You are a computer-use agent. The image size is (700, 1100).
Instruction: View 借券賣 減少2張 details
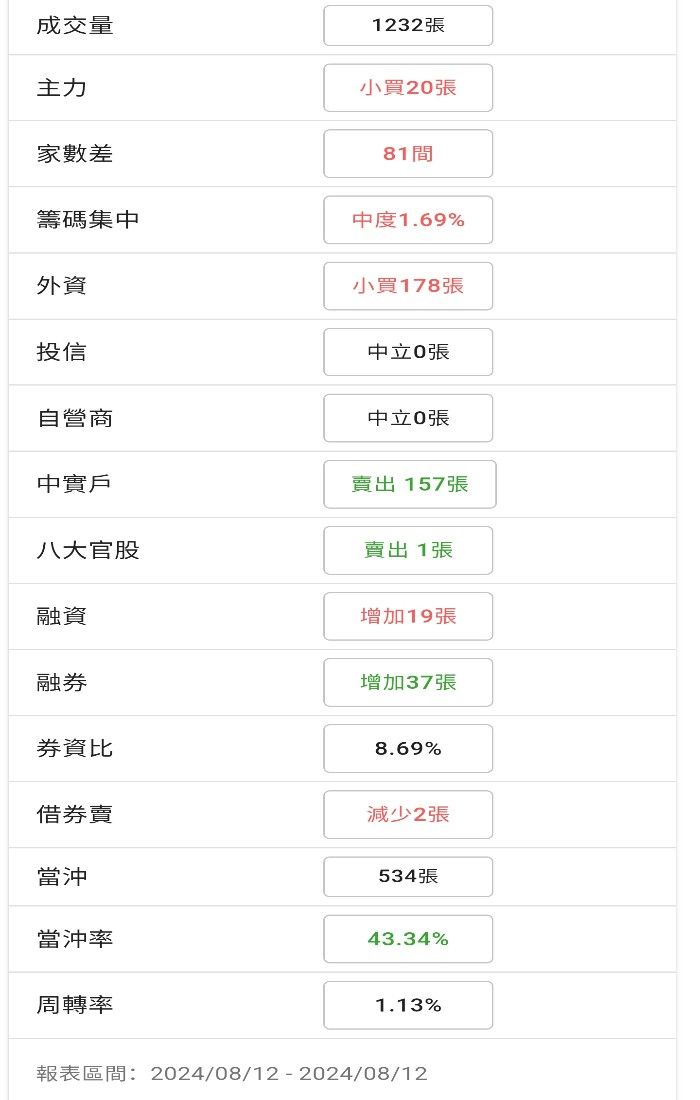point(408,814)
